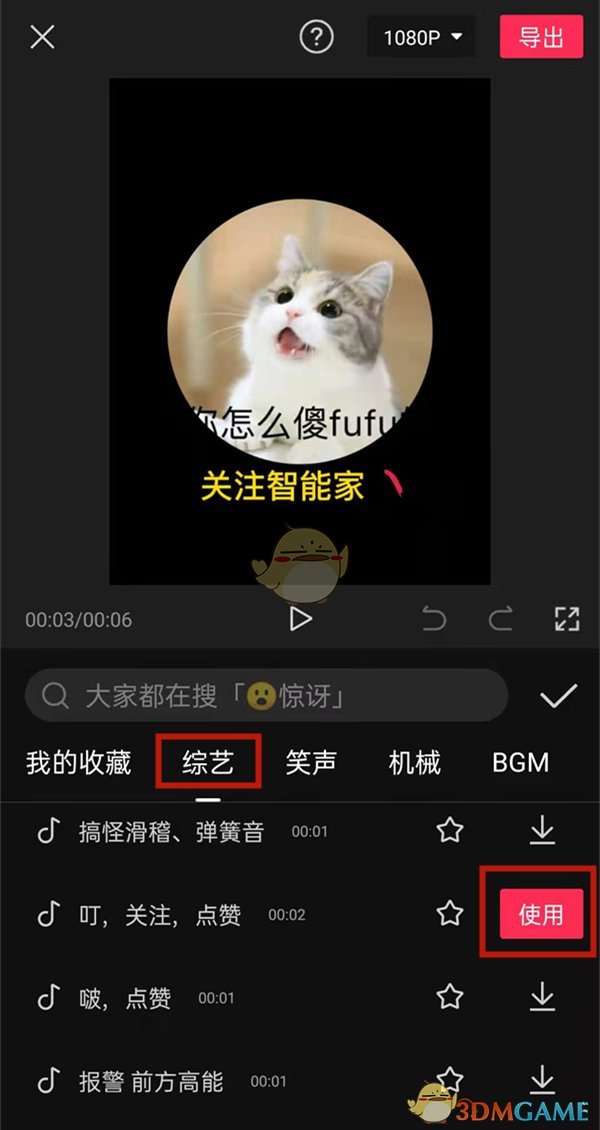Switch to the 我的收藏 tab
This screenshot has height=1130, width=600.
click(78, 763)
